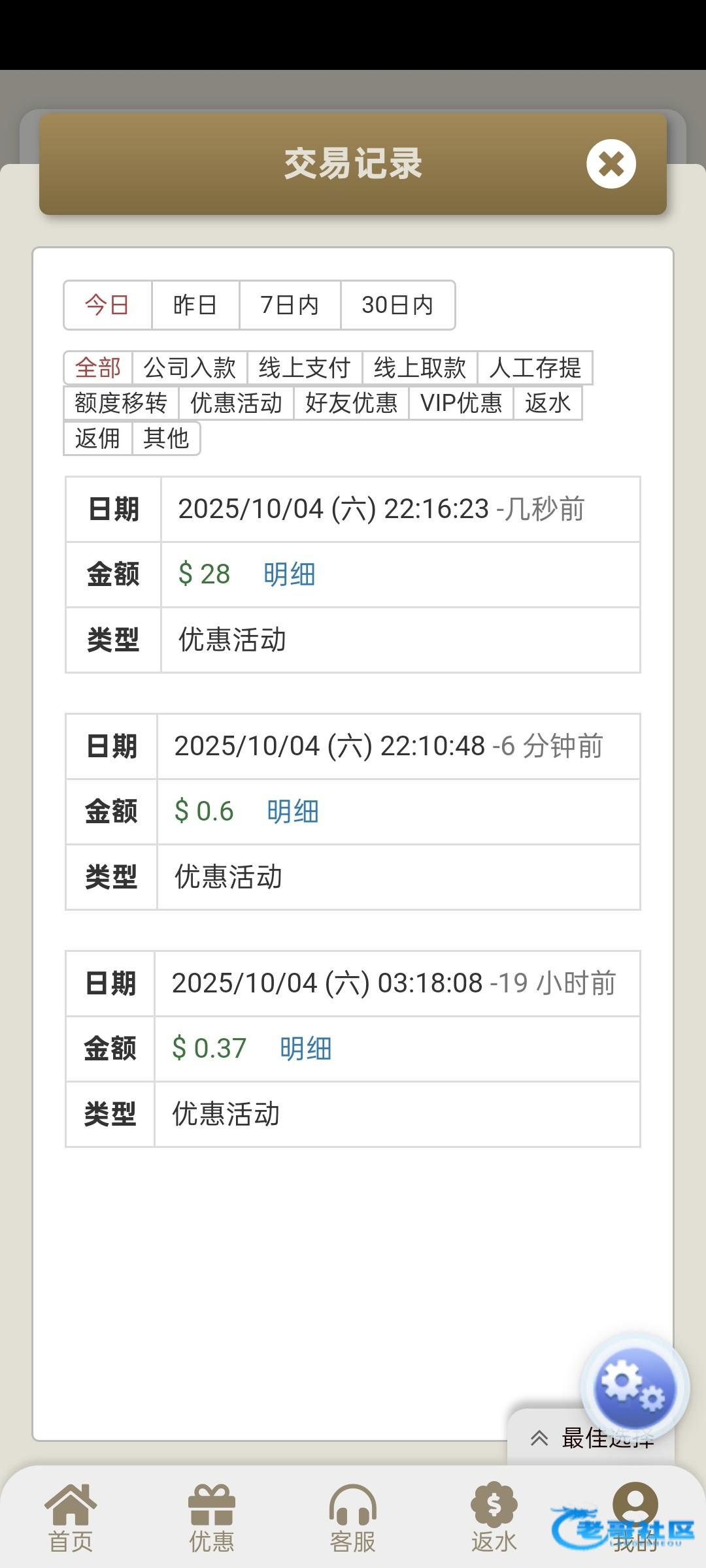This screenshot has height=1568, width=706.
Task: Filter by 线上取款
Action: click(420, 368)
